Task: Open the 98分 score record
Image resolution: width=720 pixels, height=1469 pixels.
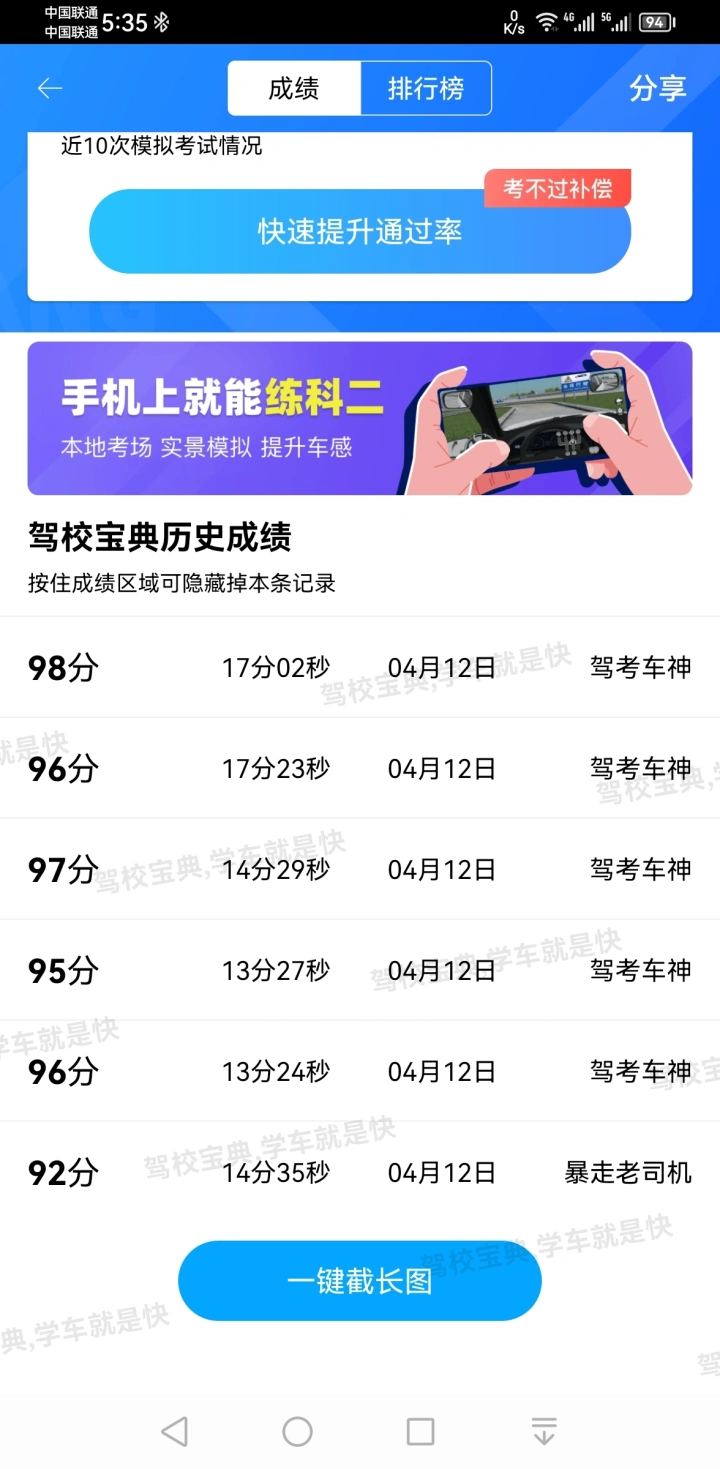Action: pyautogui.click(x=360, y=667)
